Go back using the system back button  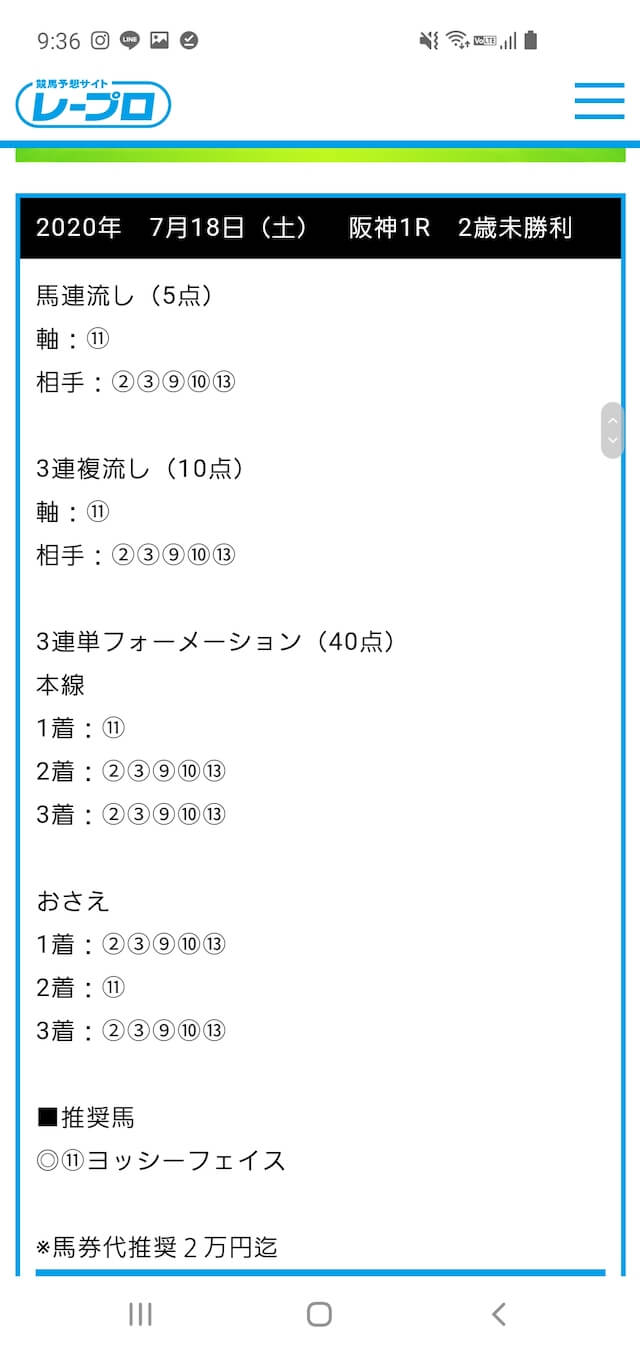pyautogui.click(x=499, y=1314)
